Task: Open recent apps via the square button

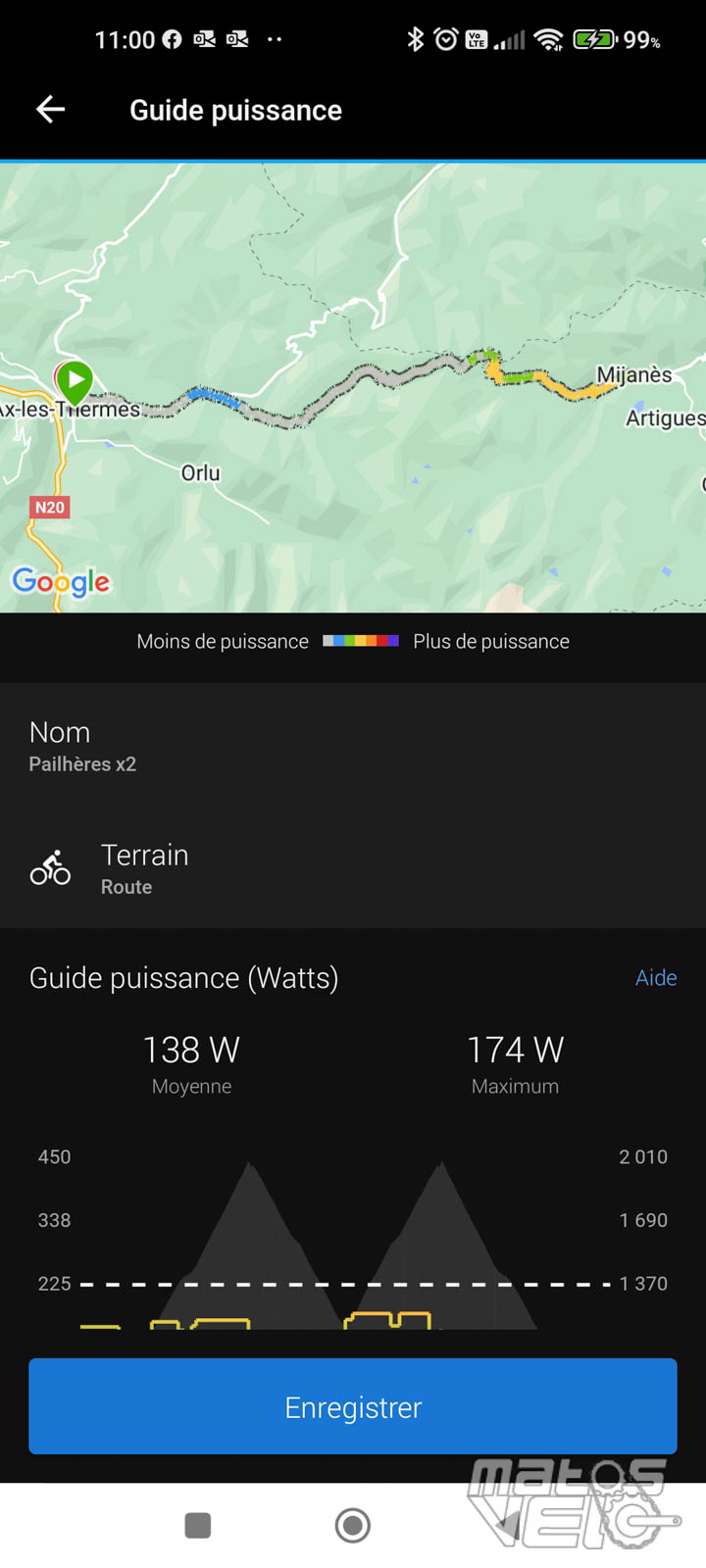Action: 198,1525
